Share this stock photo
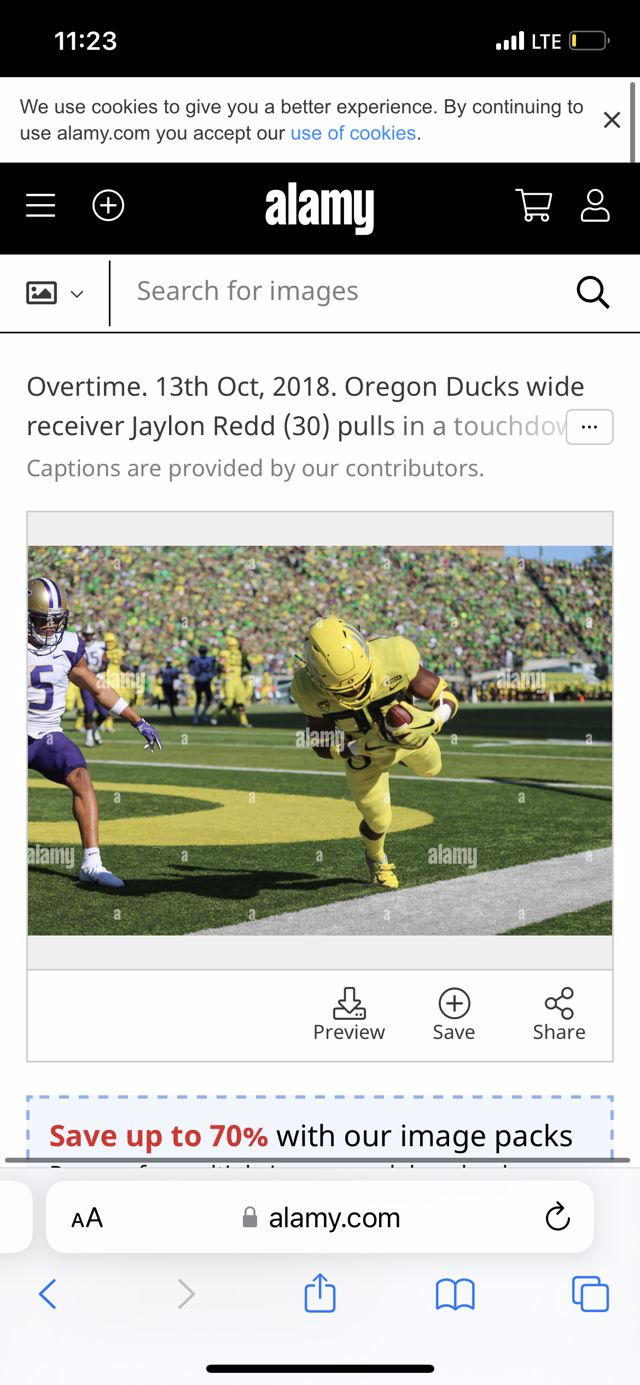This screenshot has height=1385, width=640. (x=559, y=1014)
